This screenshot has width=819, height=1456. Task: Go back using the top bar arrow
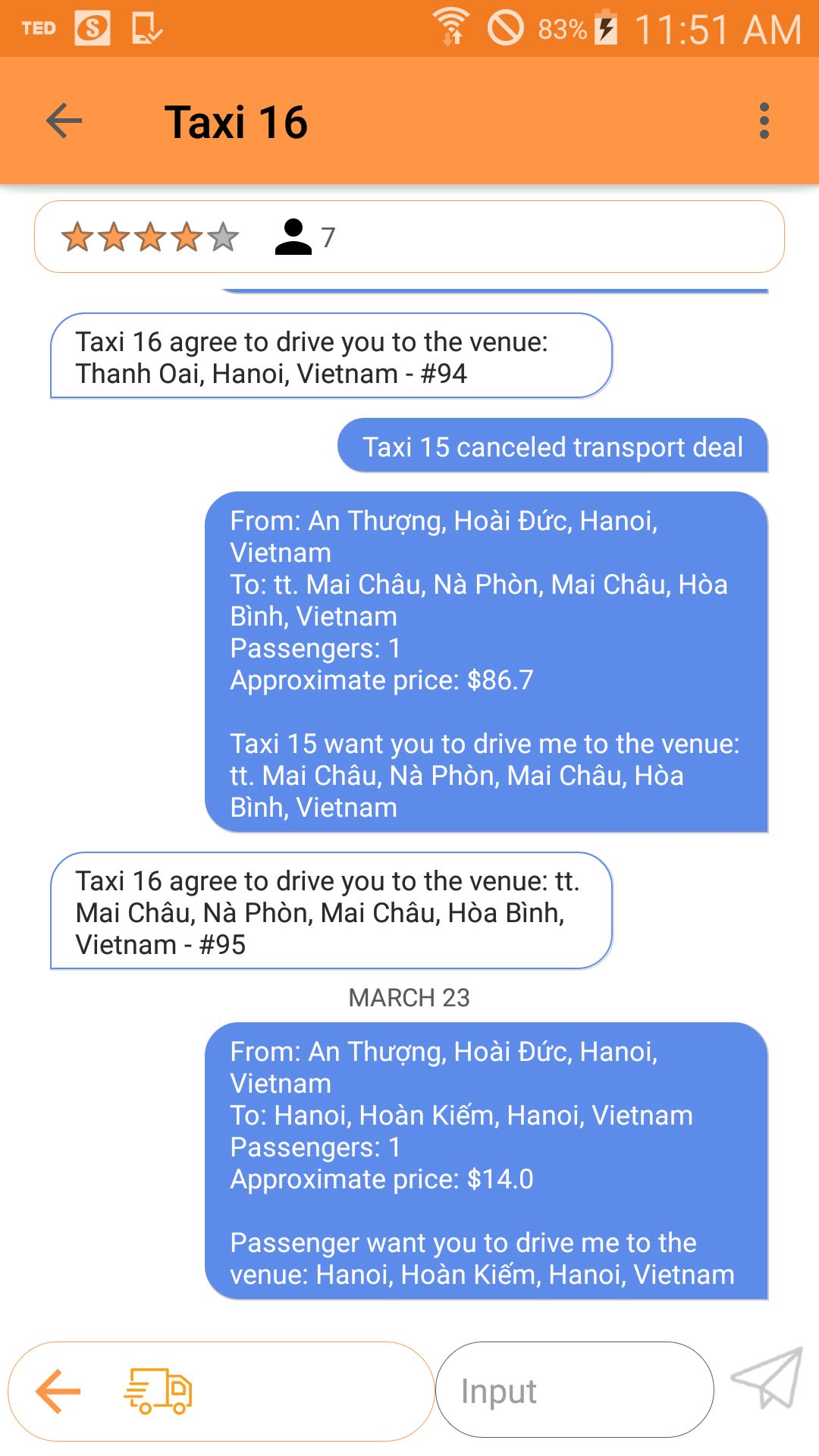tap(64, 121)
